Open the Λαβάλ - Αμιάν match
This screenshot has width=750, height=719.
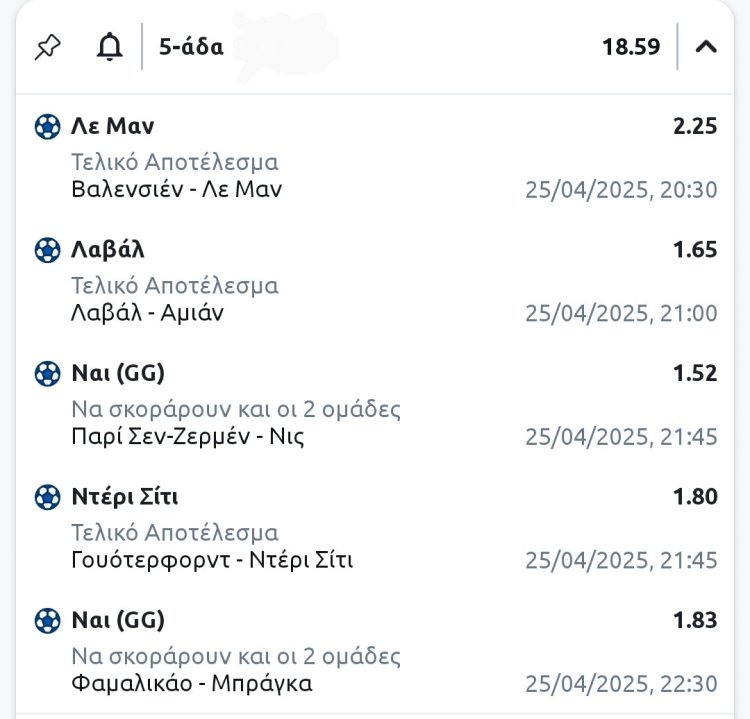coord(148,313)
